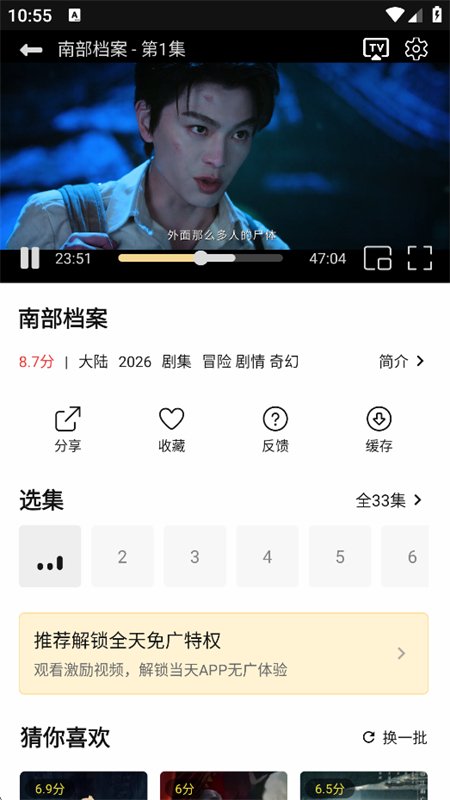The image size is (450, 800).
Task: Open the 反馈 feedback option
Action: pos(275,430)
